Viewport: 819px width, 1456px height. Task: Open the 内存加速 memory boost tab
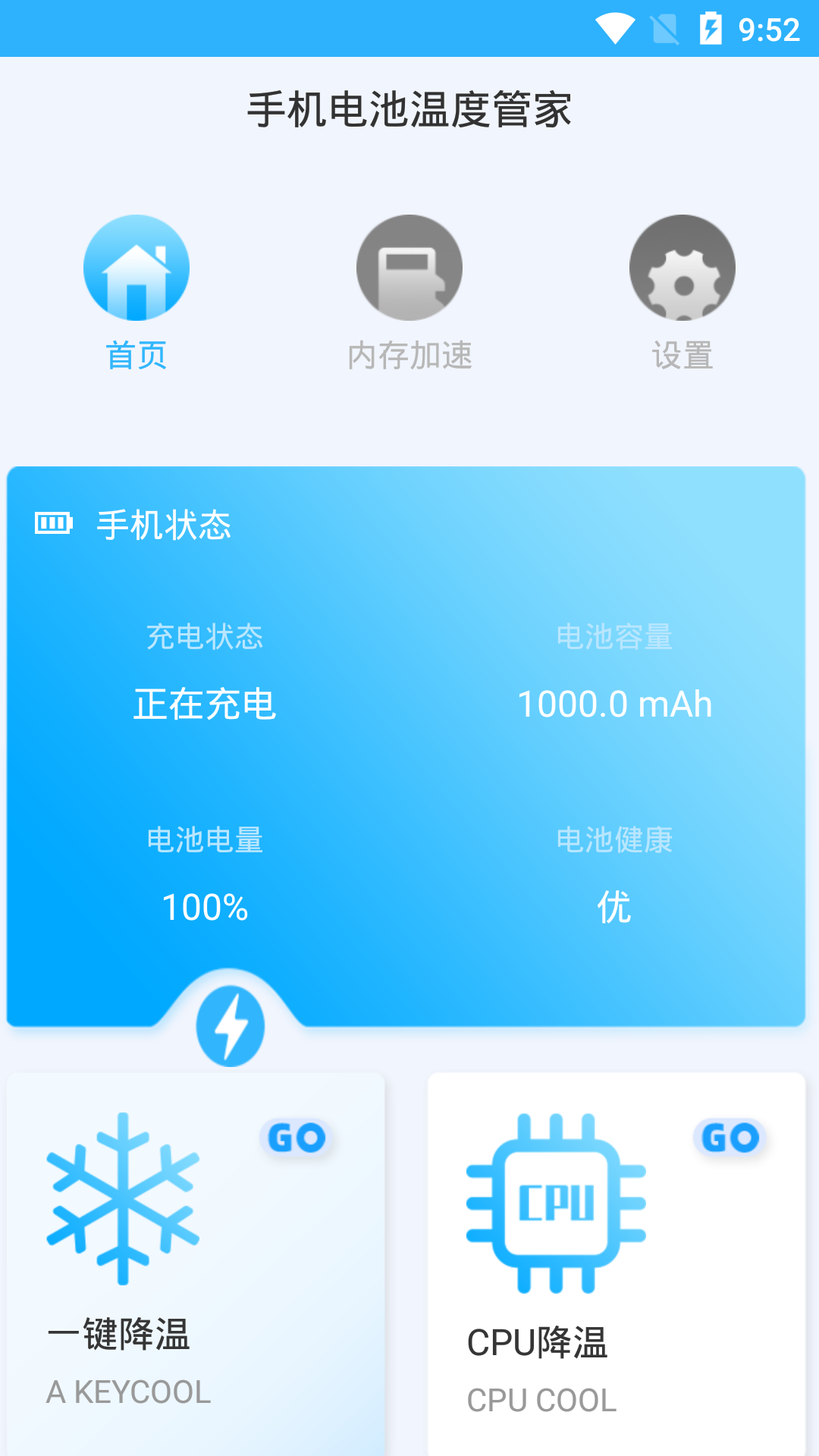tap(409, 292)
